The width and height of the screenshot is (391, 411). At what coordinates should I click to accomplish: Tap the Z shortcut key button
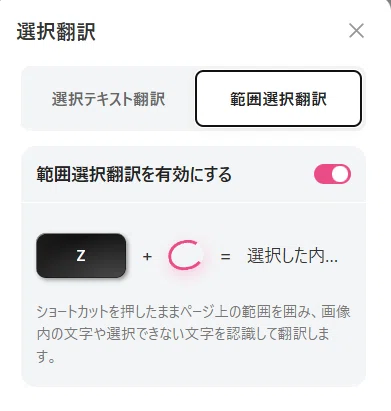(x=81, y=256)
